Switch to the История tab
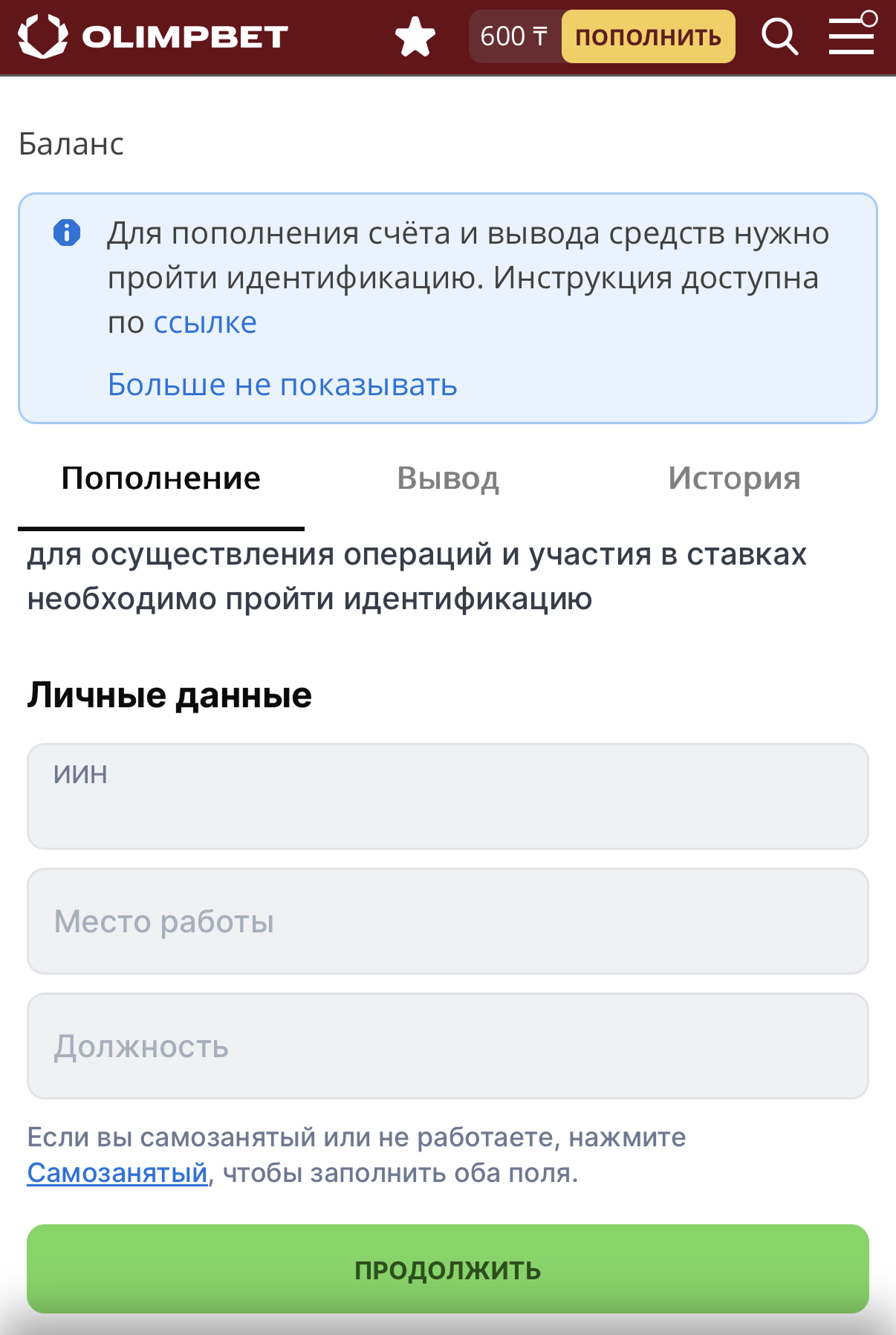 733,478
